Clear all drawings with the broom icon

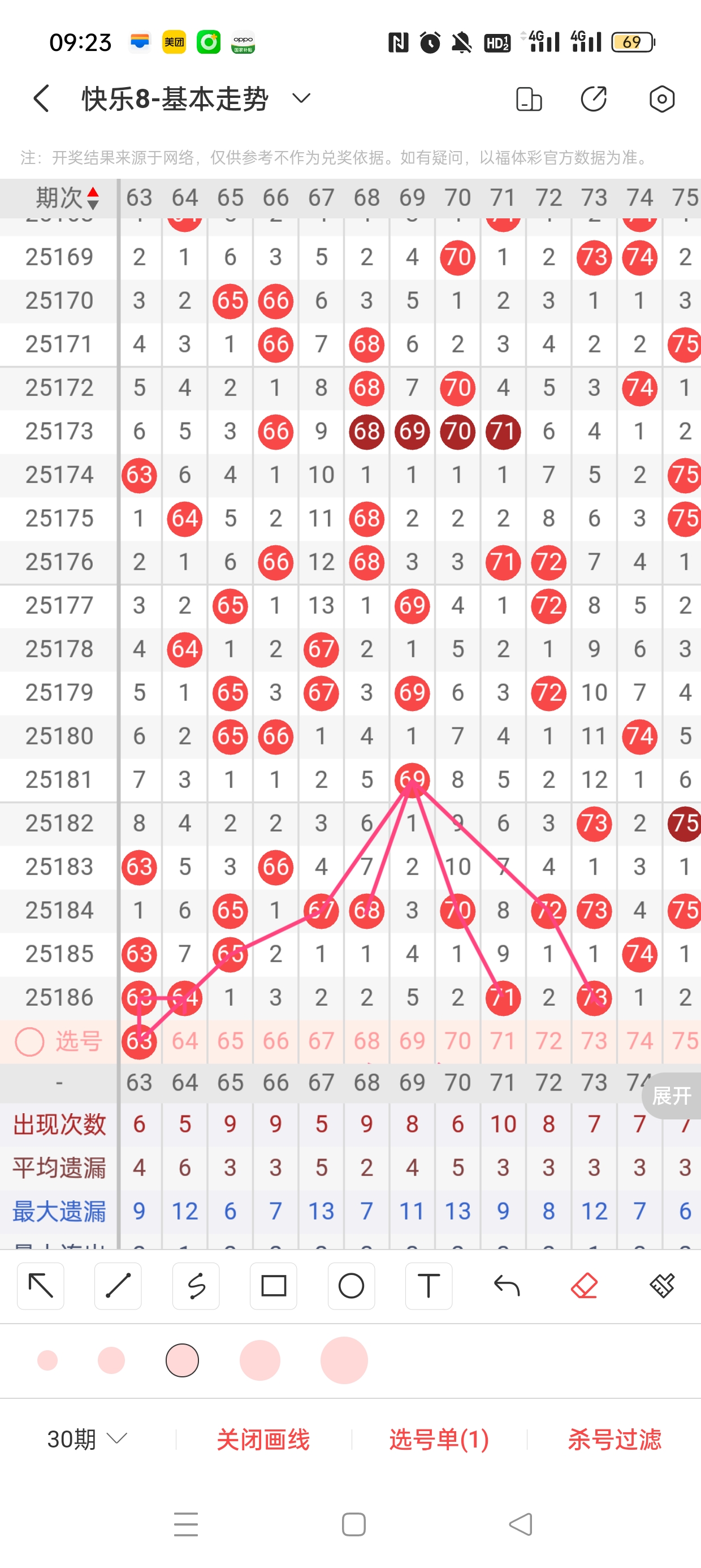click(662, 1286)
